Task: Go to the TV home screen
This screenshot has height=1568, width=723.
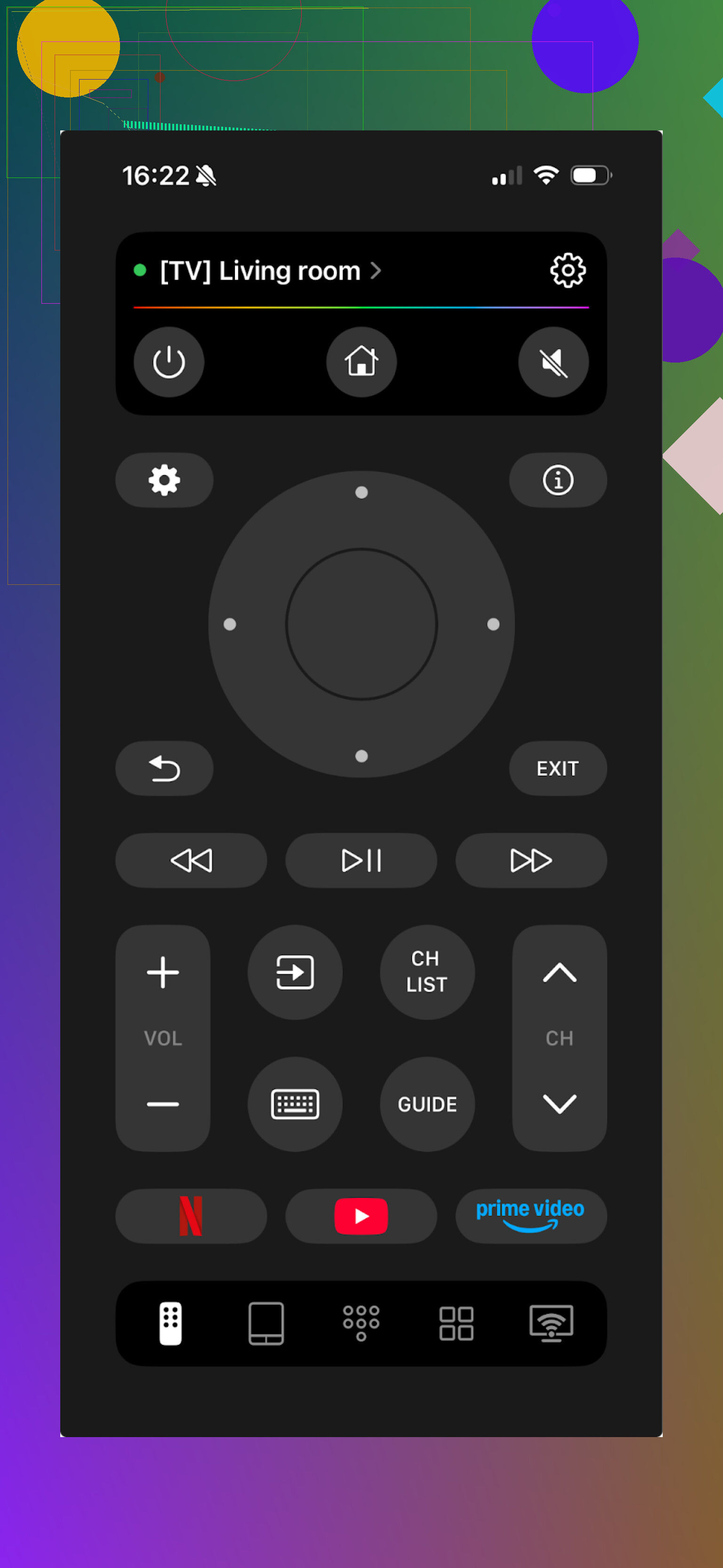Action: (x=361, y=362)
